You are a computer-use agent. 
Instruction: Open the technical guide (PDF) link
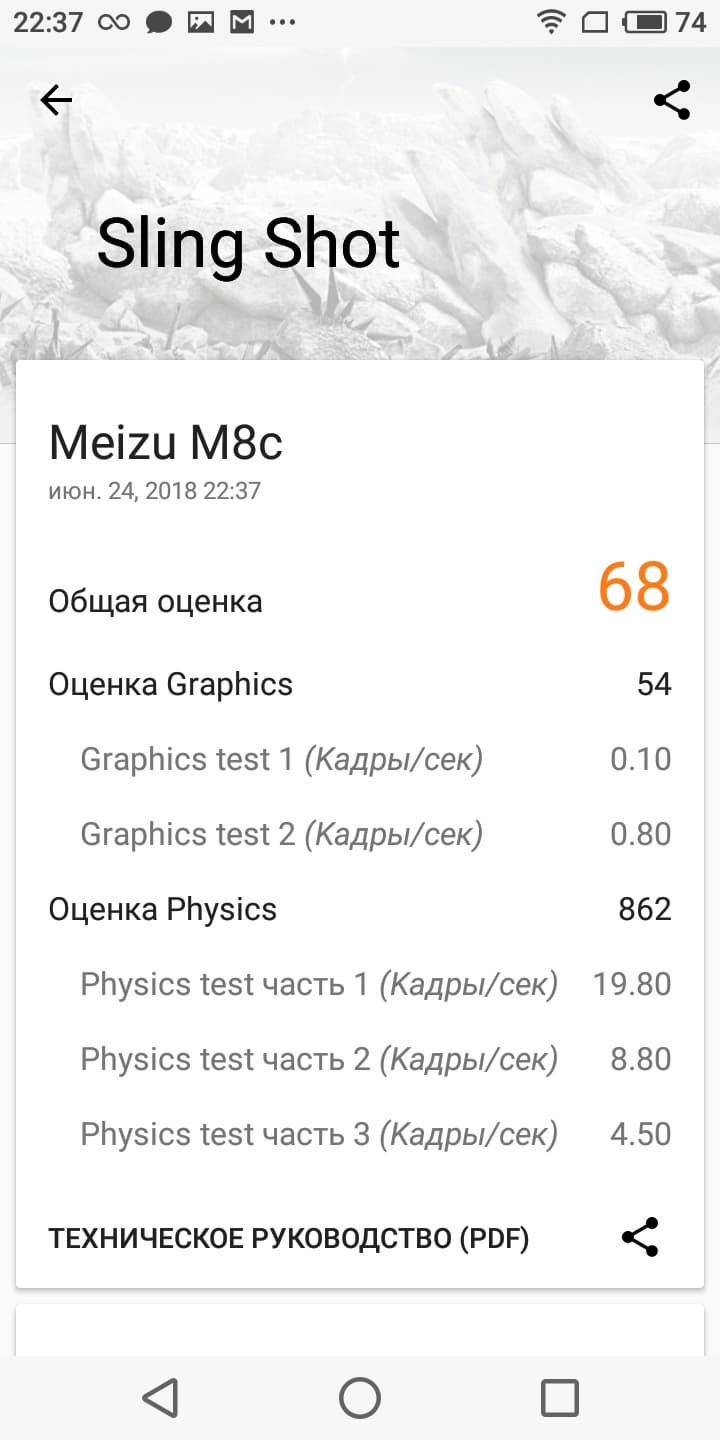(288, 1239)
